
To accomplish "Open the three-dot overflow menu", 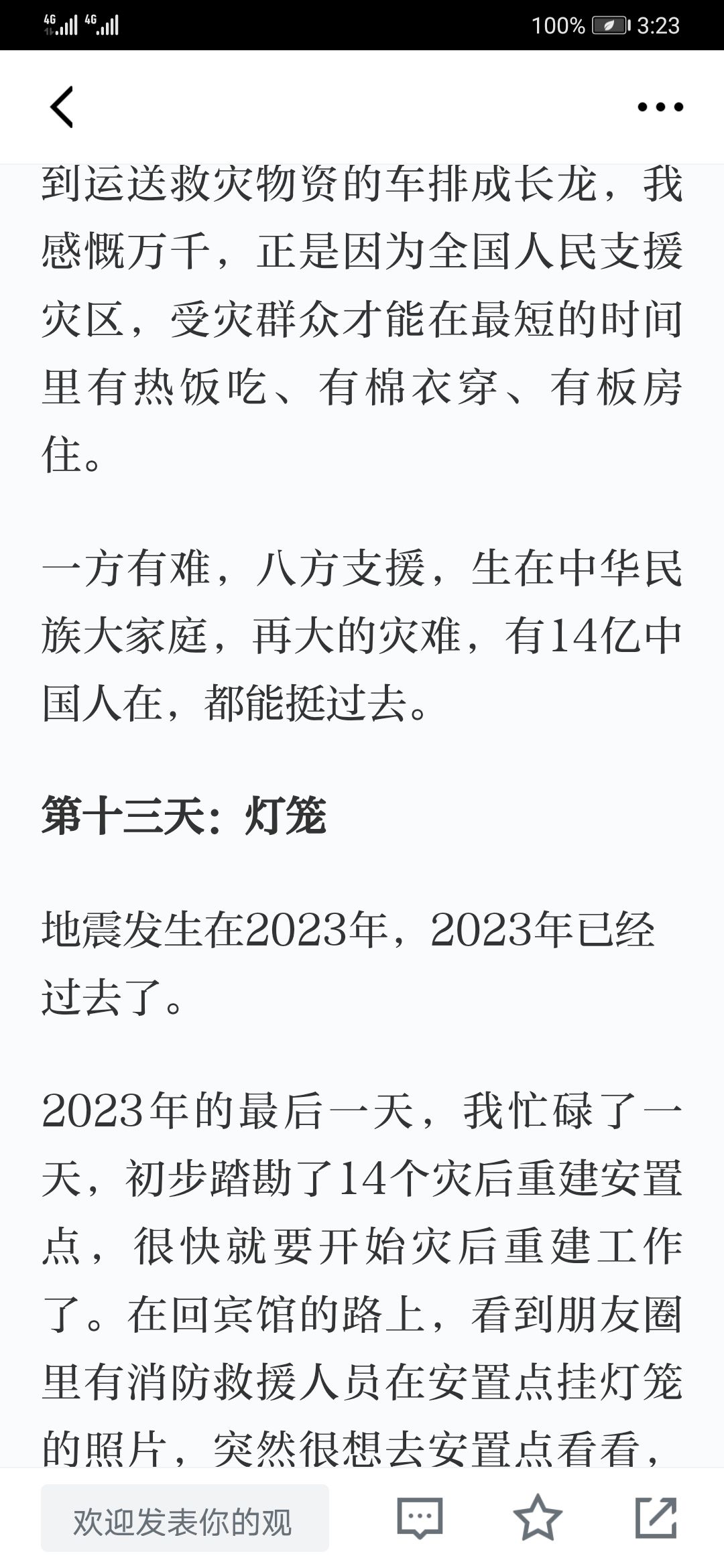I will [660, 107].
